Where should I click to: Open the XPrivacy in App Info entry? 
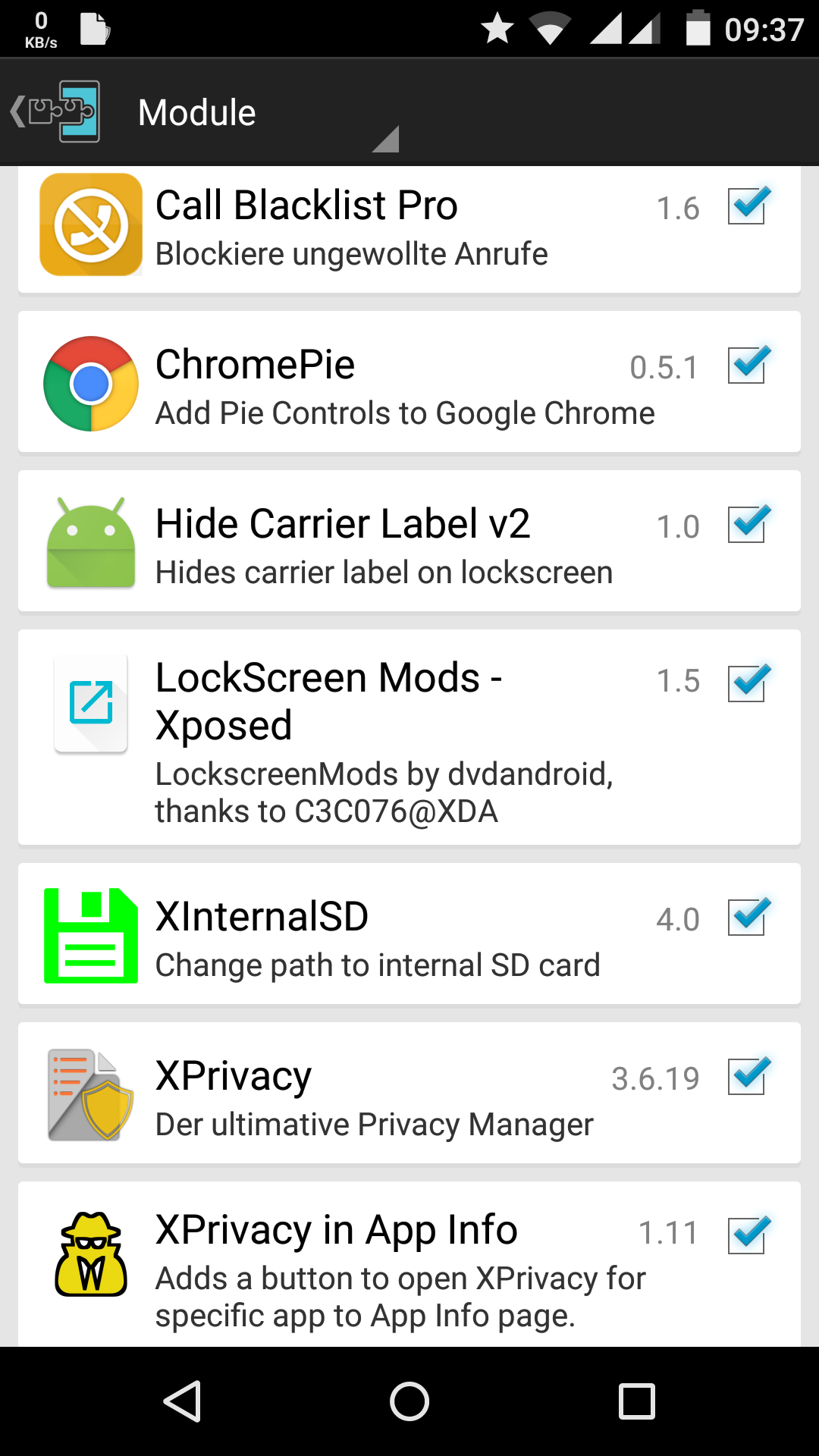[409, 1264]
